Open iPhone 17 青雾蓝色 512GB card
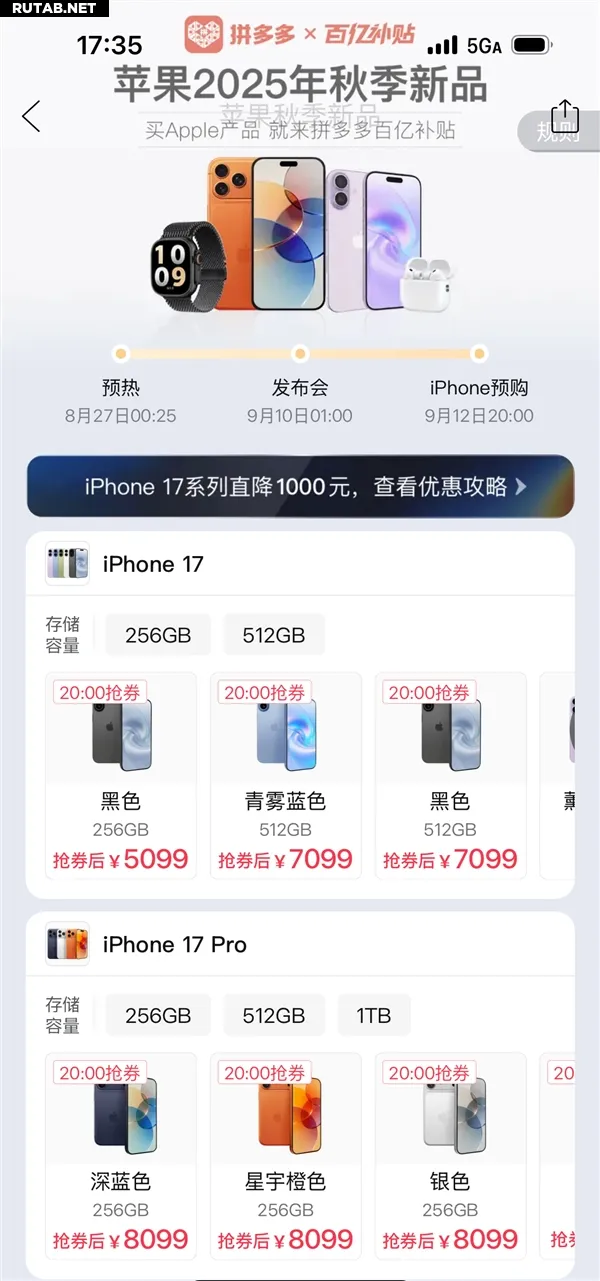Image resolution: width=600 pixels, height=1281 pixels. tap(286, 776)
